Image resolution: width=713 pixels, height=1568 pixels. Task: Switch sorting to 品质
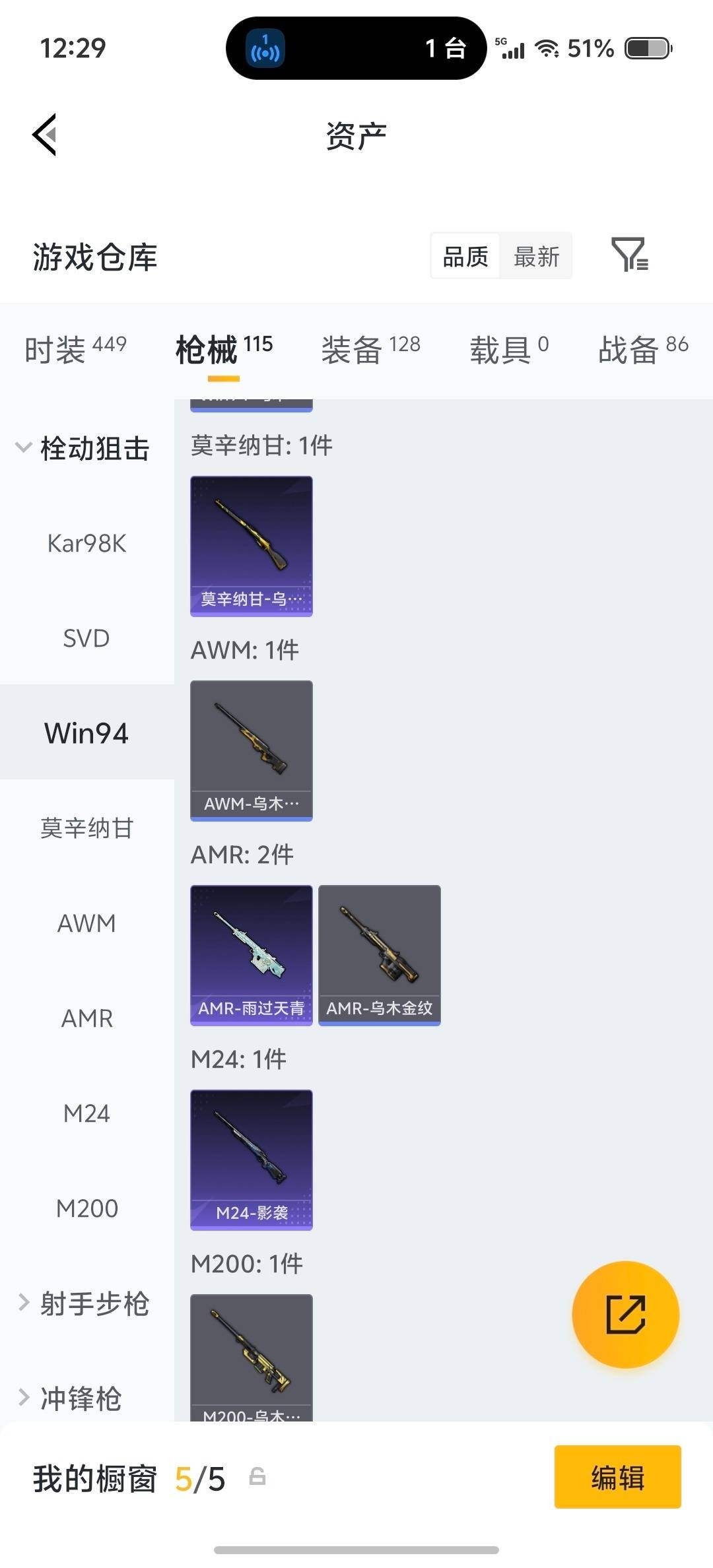[x=464, y=256]
